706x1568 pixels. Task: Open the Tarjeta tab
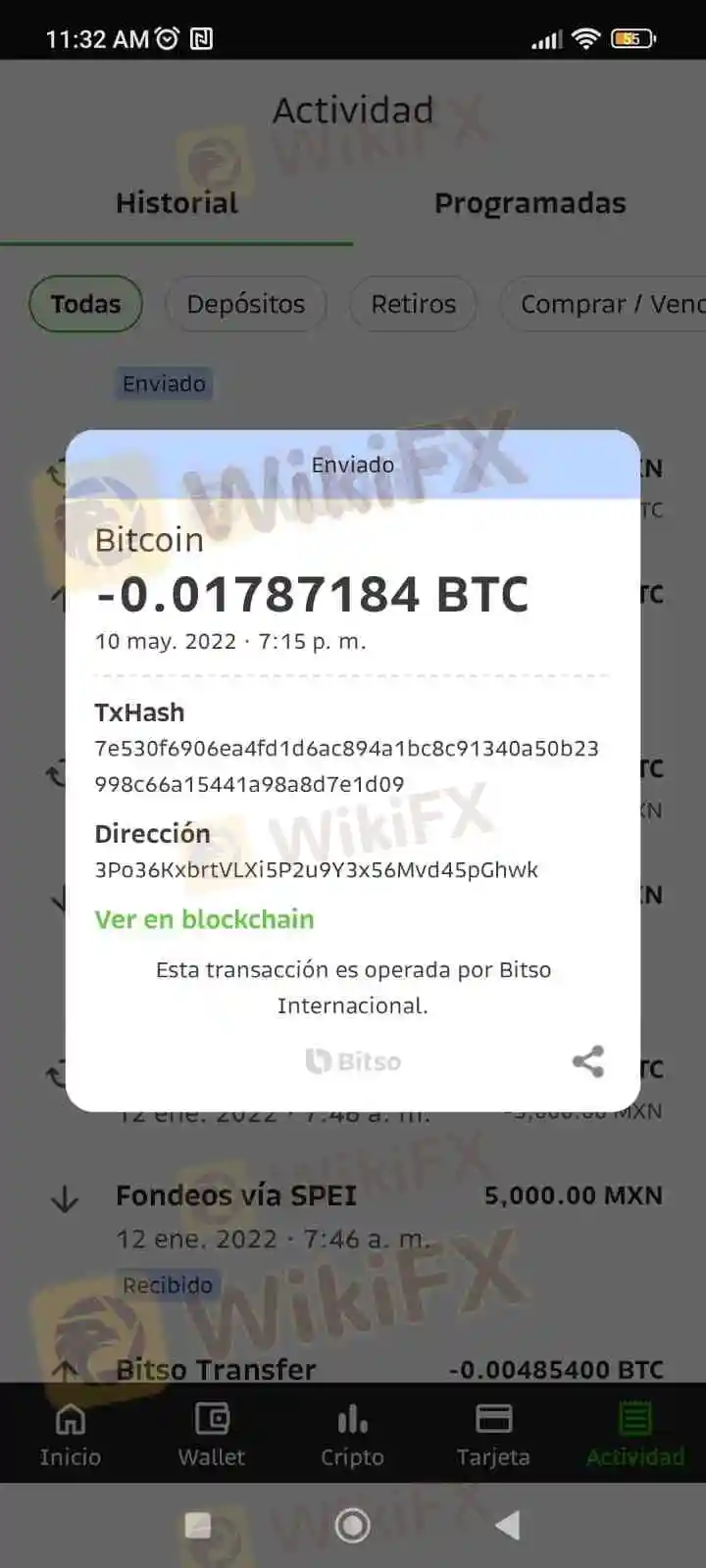(493, 1434)
